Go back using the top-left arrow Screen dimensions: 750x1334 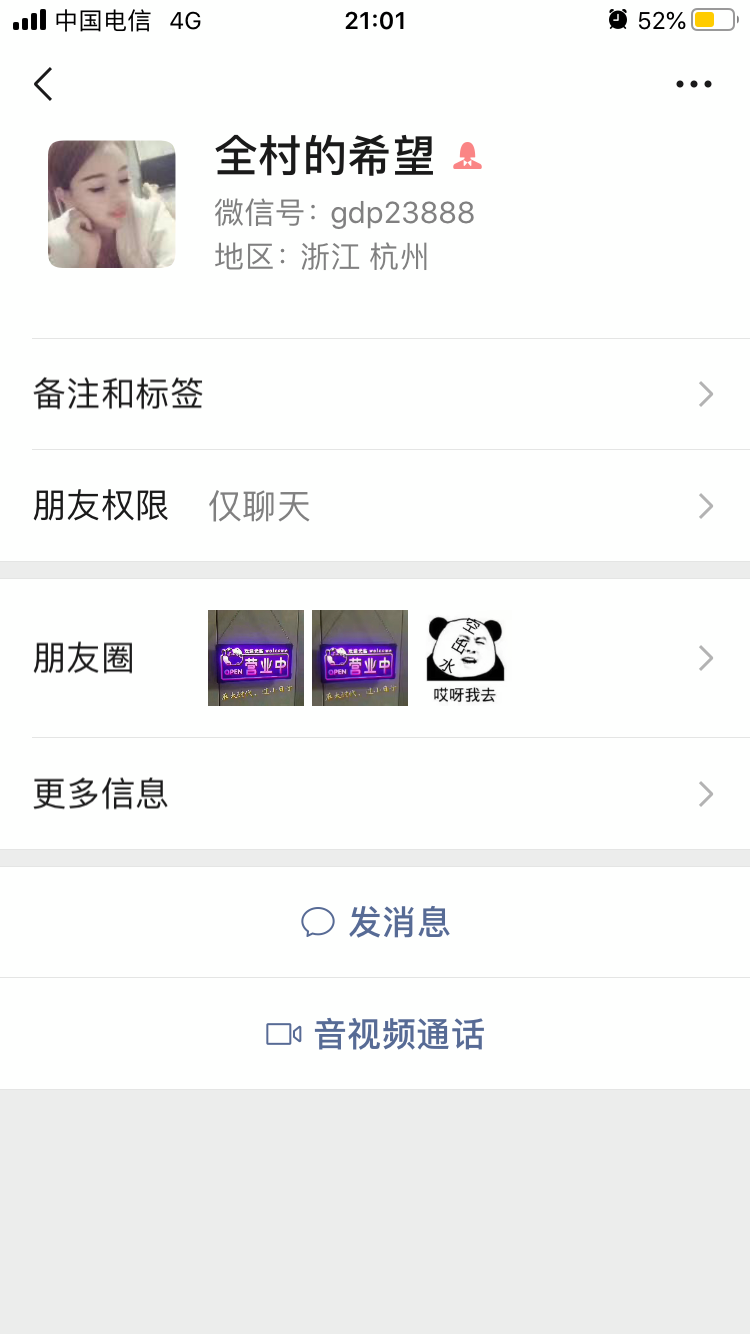(x=43, y=84)
